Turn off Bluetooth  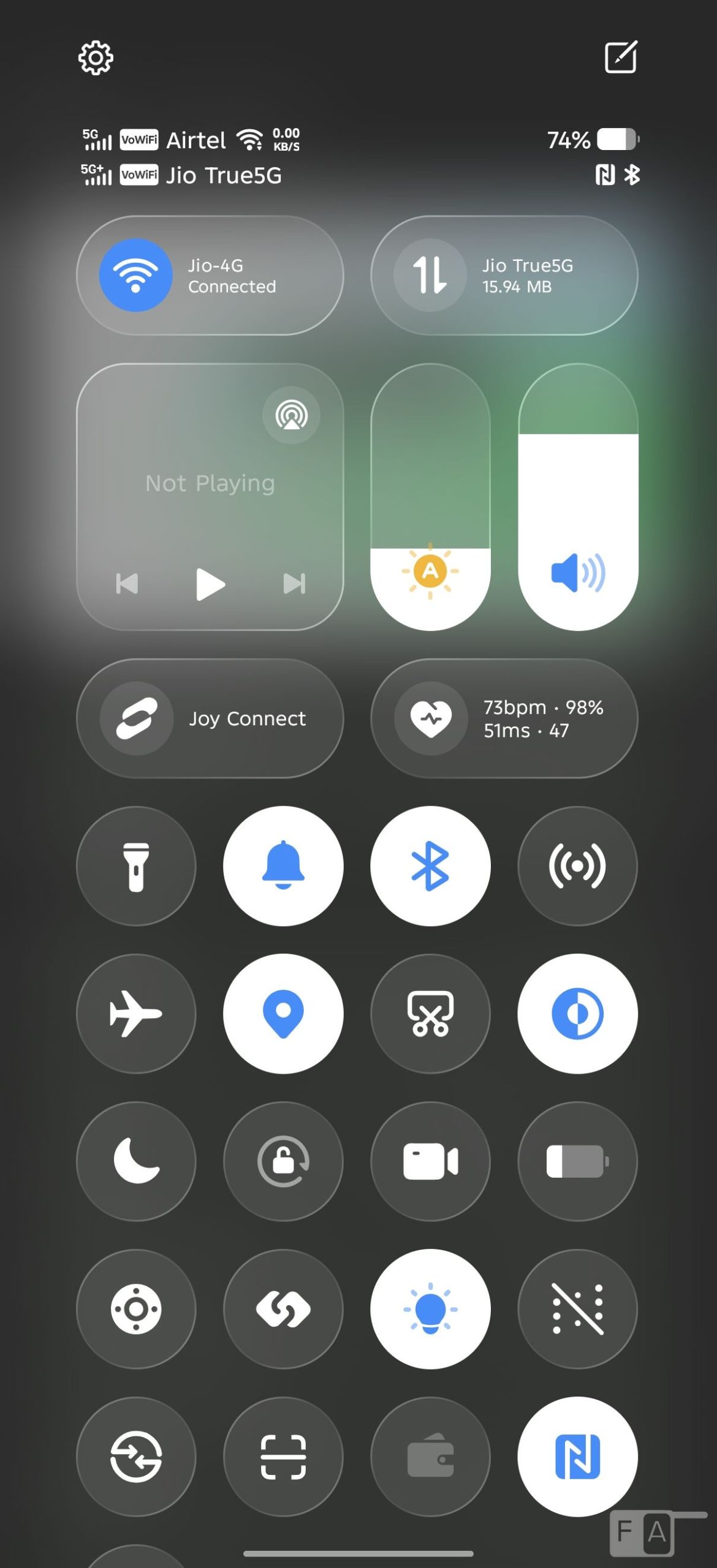tap(430, 866)
